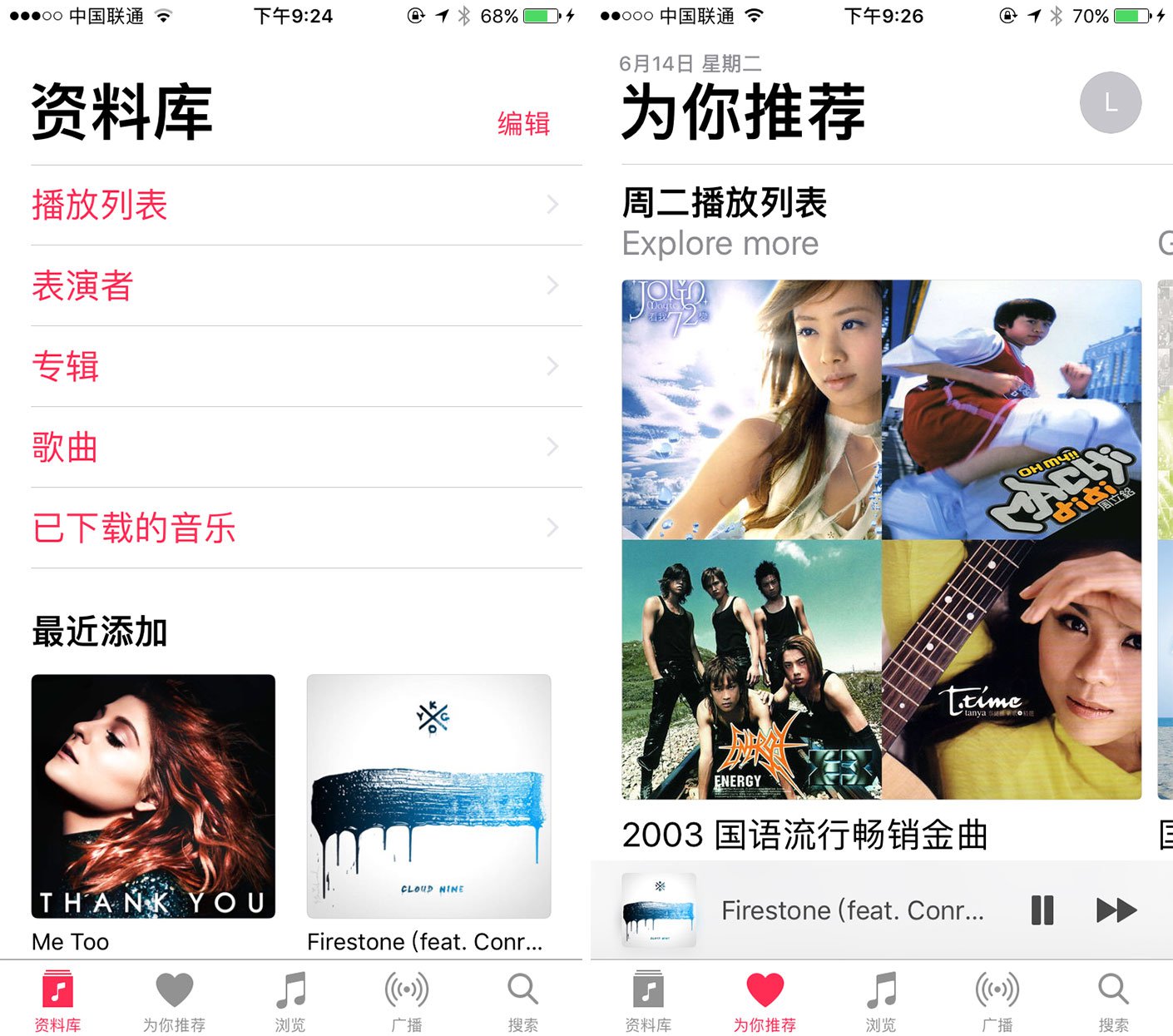Image resolution: width=1173 pixels, height=1036 pixels.
Task: Open the 歌曲 row
Action: 305,447
